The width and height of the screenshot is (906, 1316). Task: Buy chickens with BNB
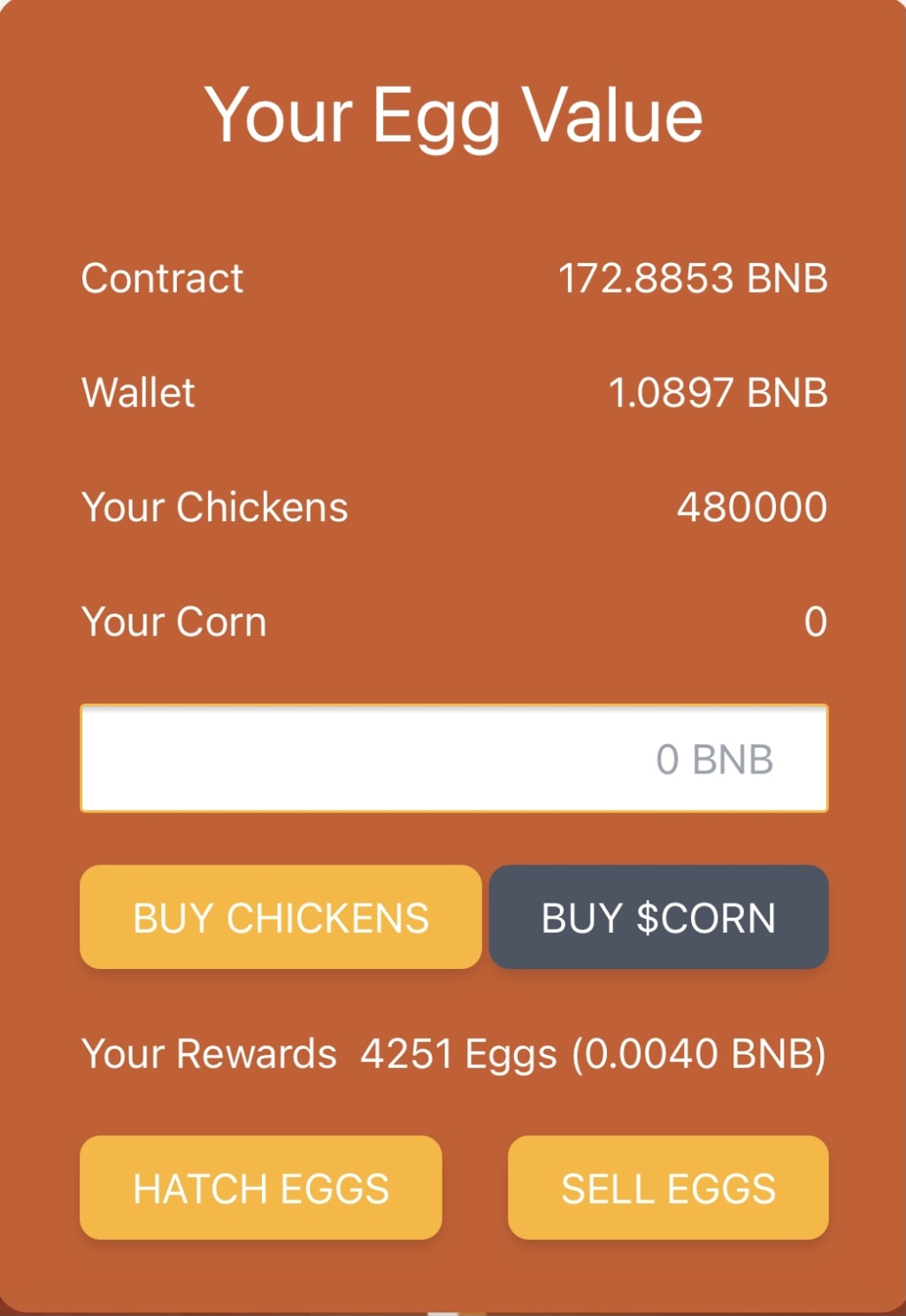point(280,917)
